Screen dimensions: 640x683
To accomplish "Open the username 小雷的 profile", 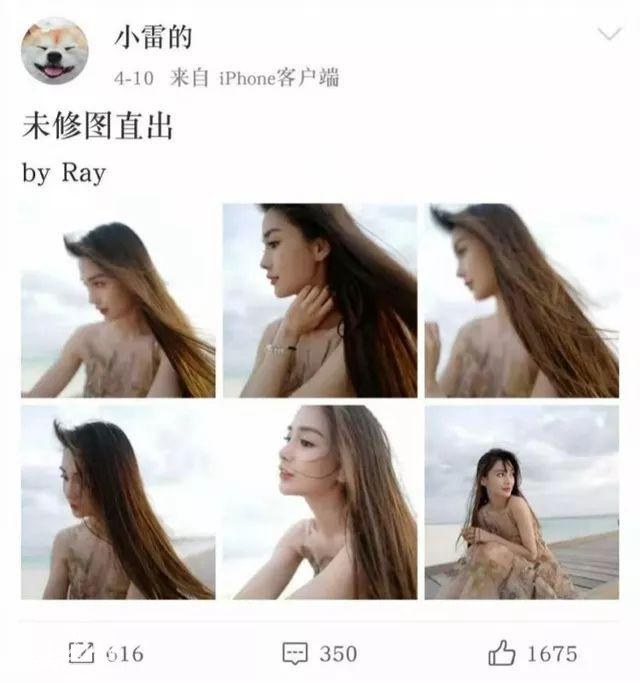I will (x=153, y=38).
